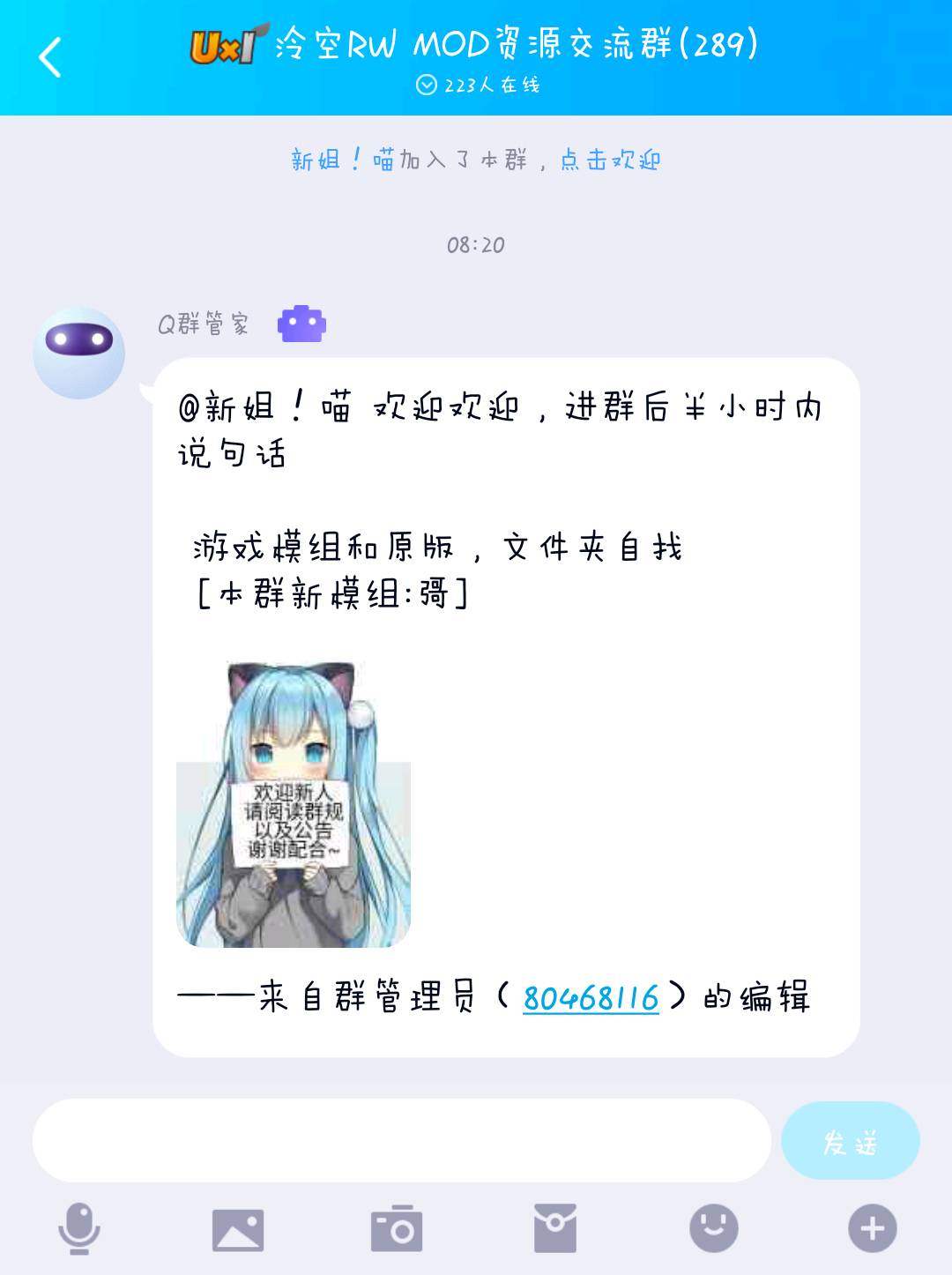Tap 点击欢迎 to welcome the new member

click(610, 160)
